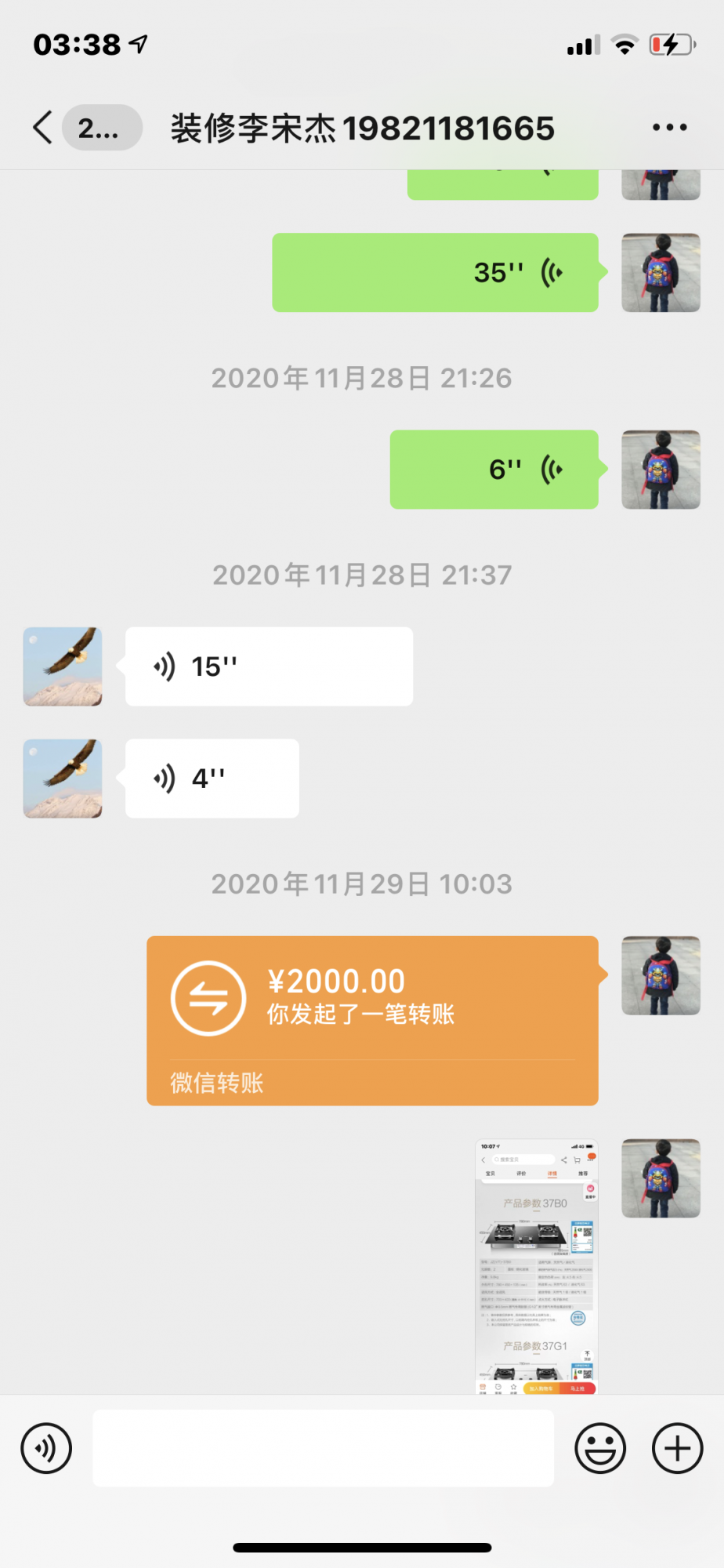Play the received 4-second voice message
Screen dimensions: 724x1568
point(212,779)
